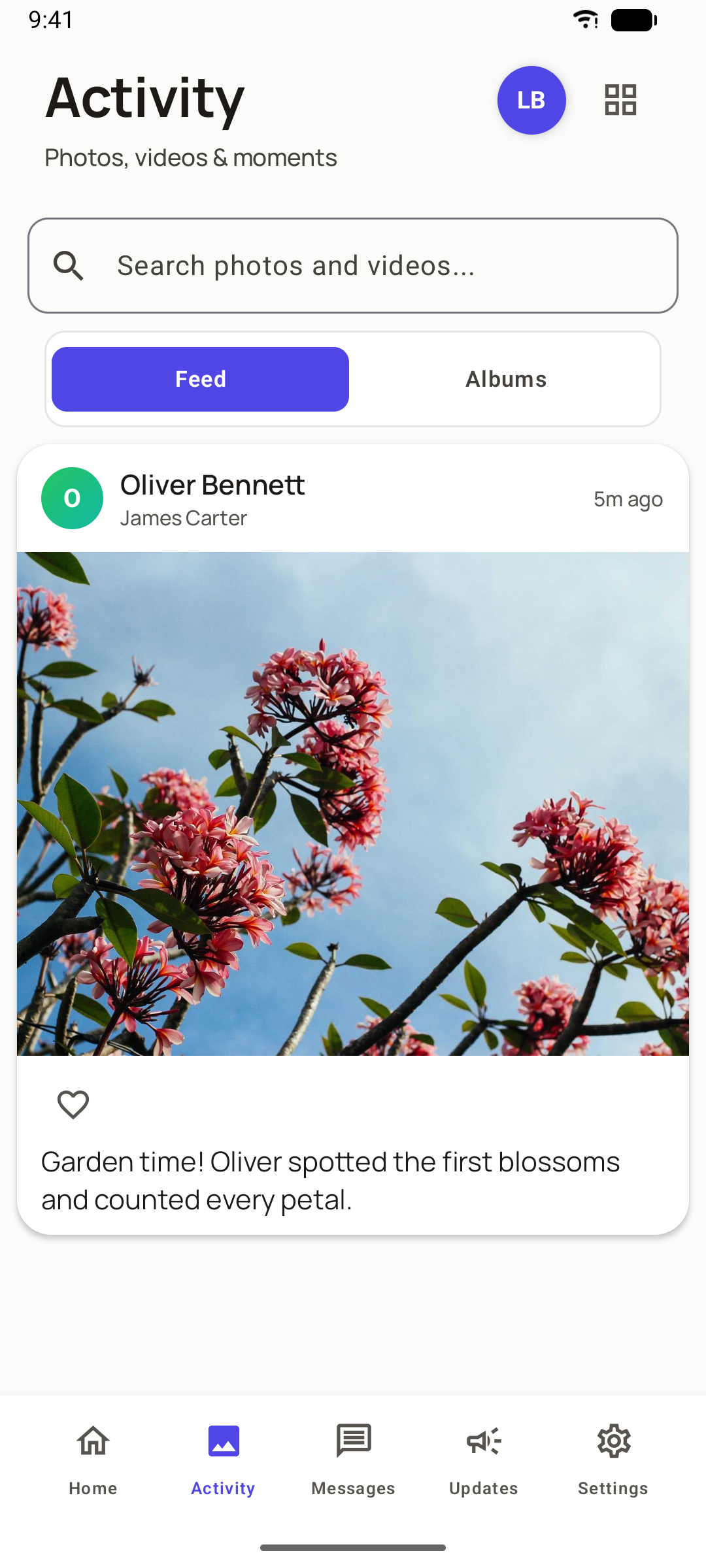The image size is (706, 1568).
Task: Switch to the Albums segment
Action: (506, 379)
